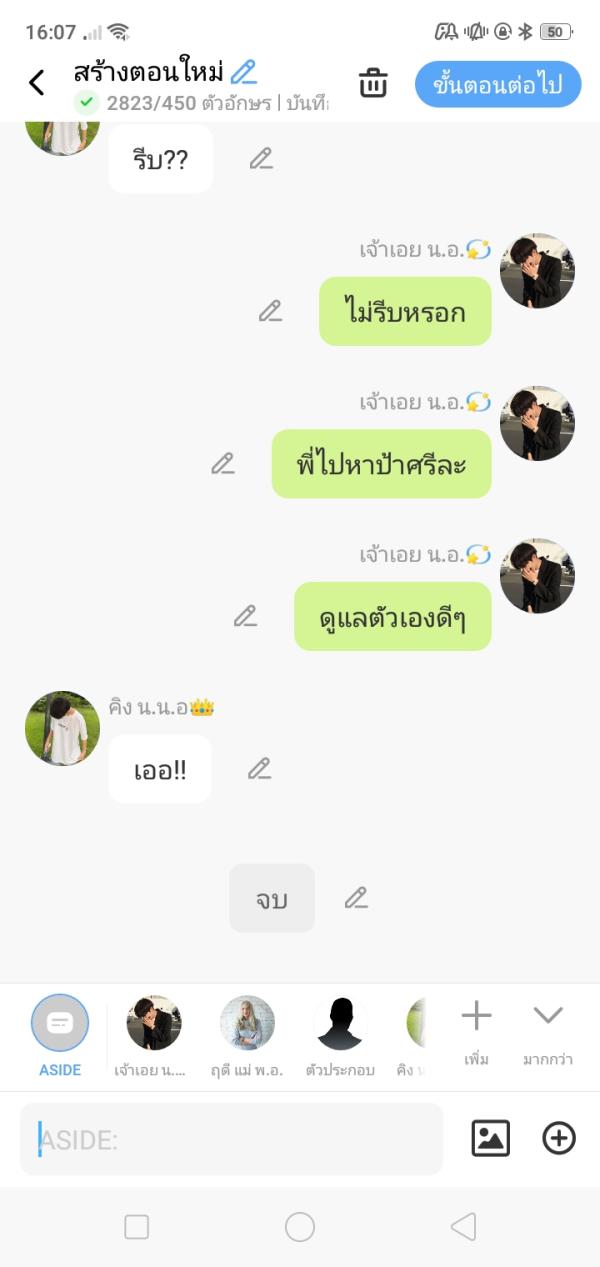Screen dimensions: 600x1267
Task: Insert an image into the story
Action: pos(490,1138)
